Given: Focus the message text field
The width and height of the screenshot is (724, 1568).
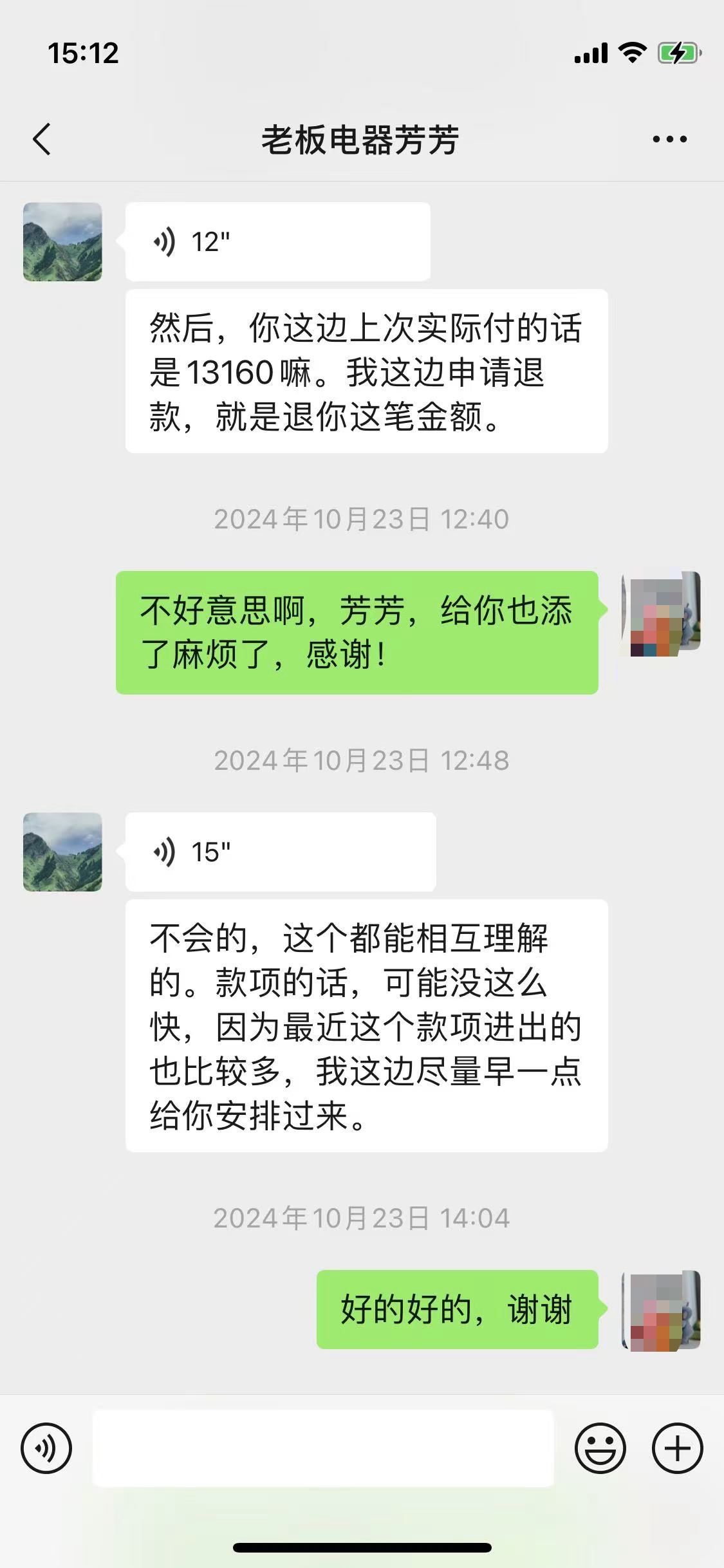Looking at the screenshot, I should 323,1448.
